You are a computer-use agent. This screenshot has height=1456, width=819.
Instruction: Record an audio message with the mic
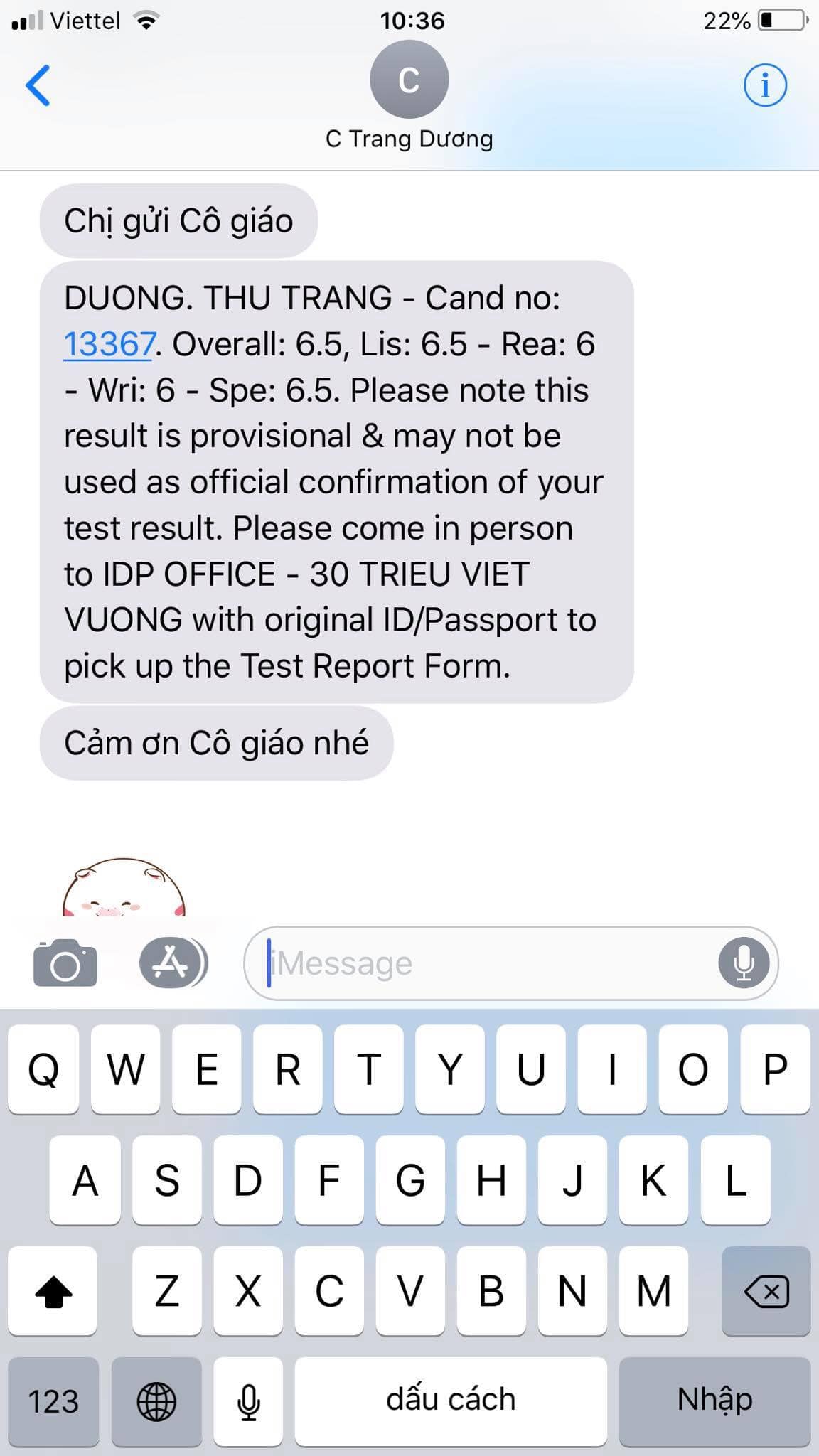(744, 963)
